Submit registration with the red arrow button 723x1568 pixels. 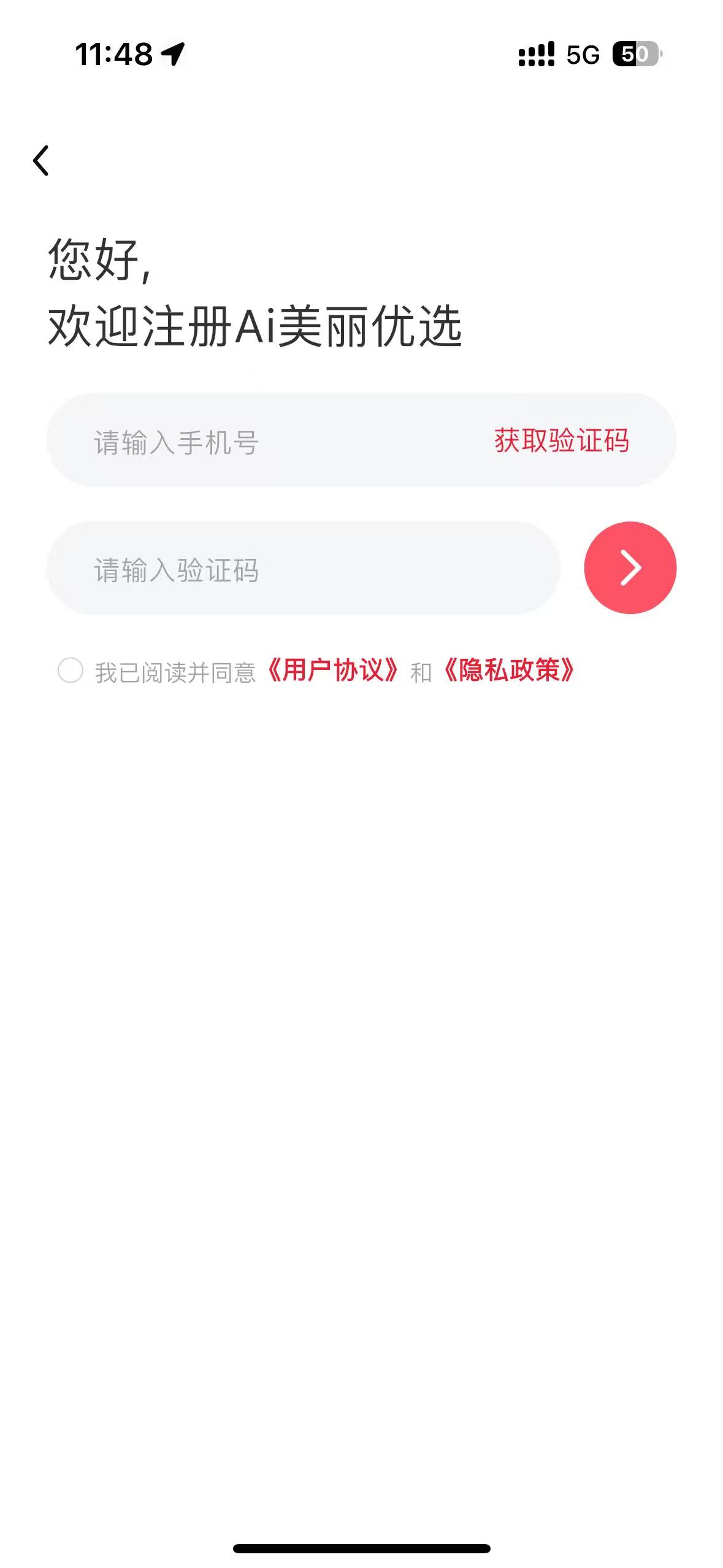[x=630, y=568]
